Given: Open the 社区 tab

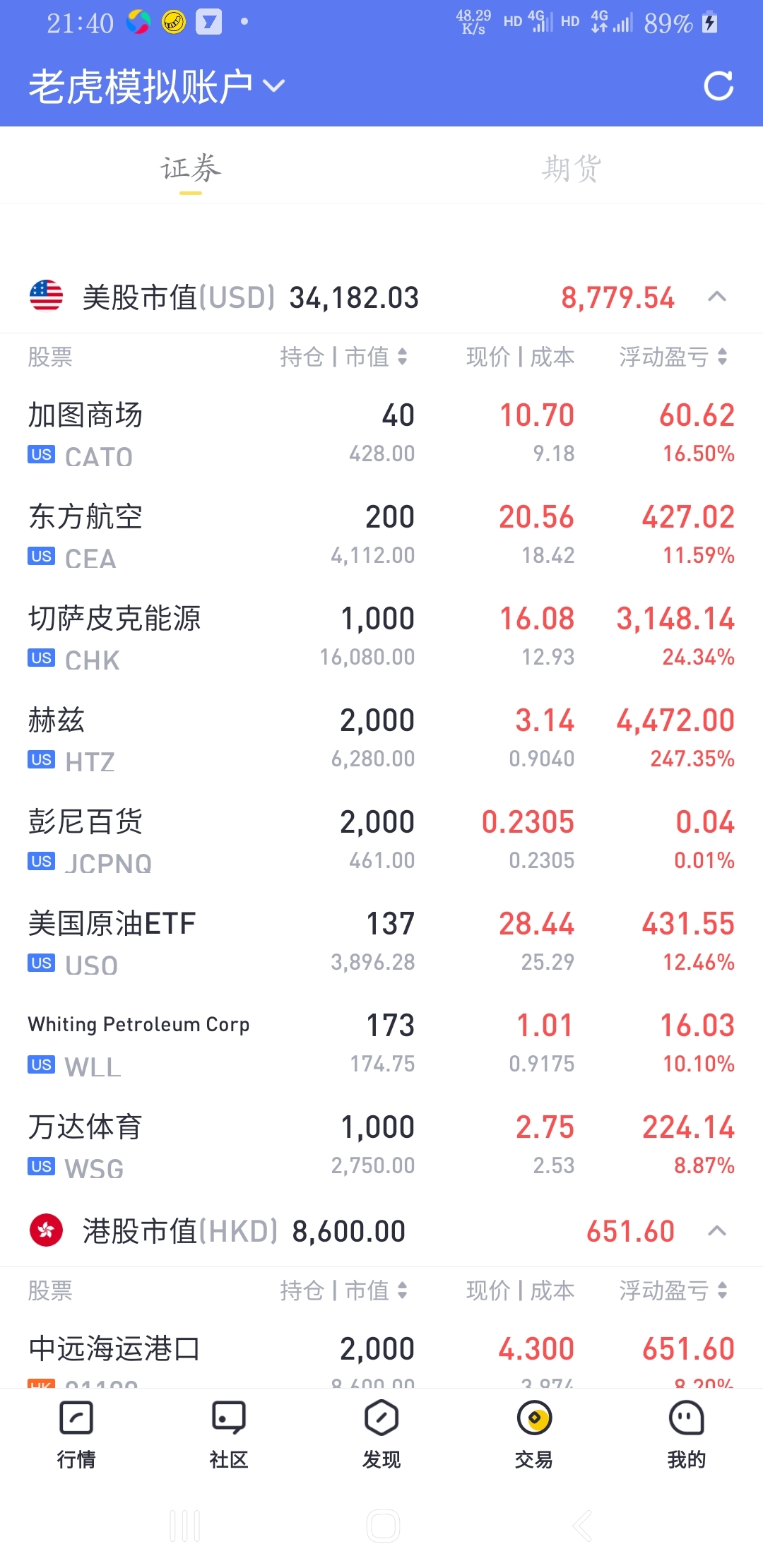Looking at the screenshot, I should (229, 1435).
